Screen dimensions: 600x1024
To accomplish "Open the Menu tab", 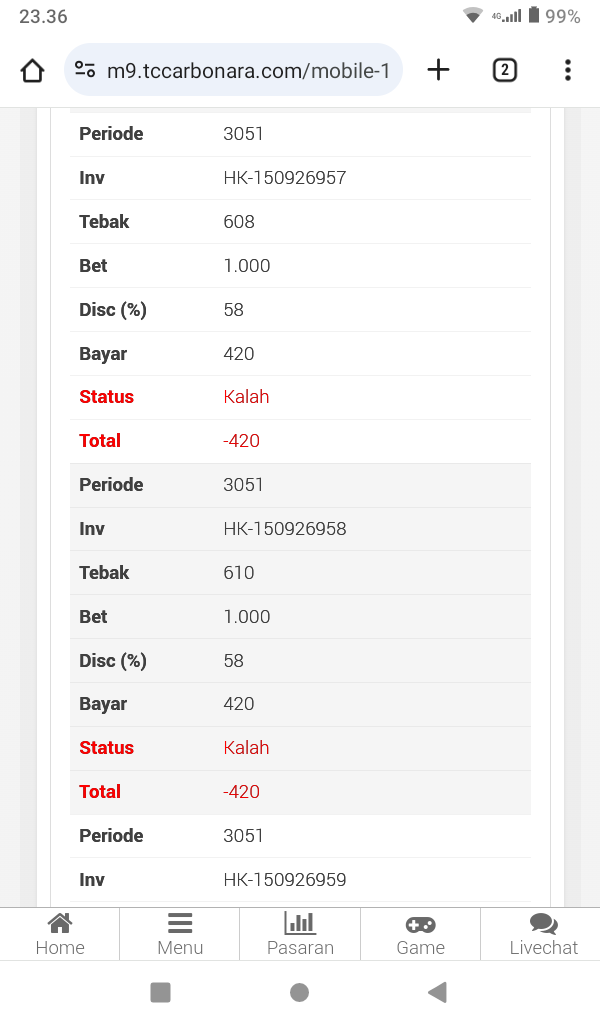I will point(180,934).
